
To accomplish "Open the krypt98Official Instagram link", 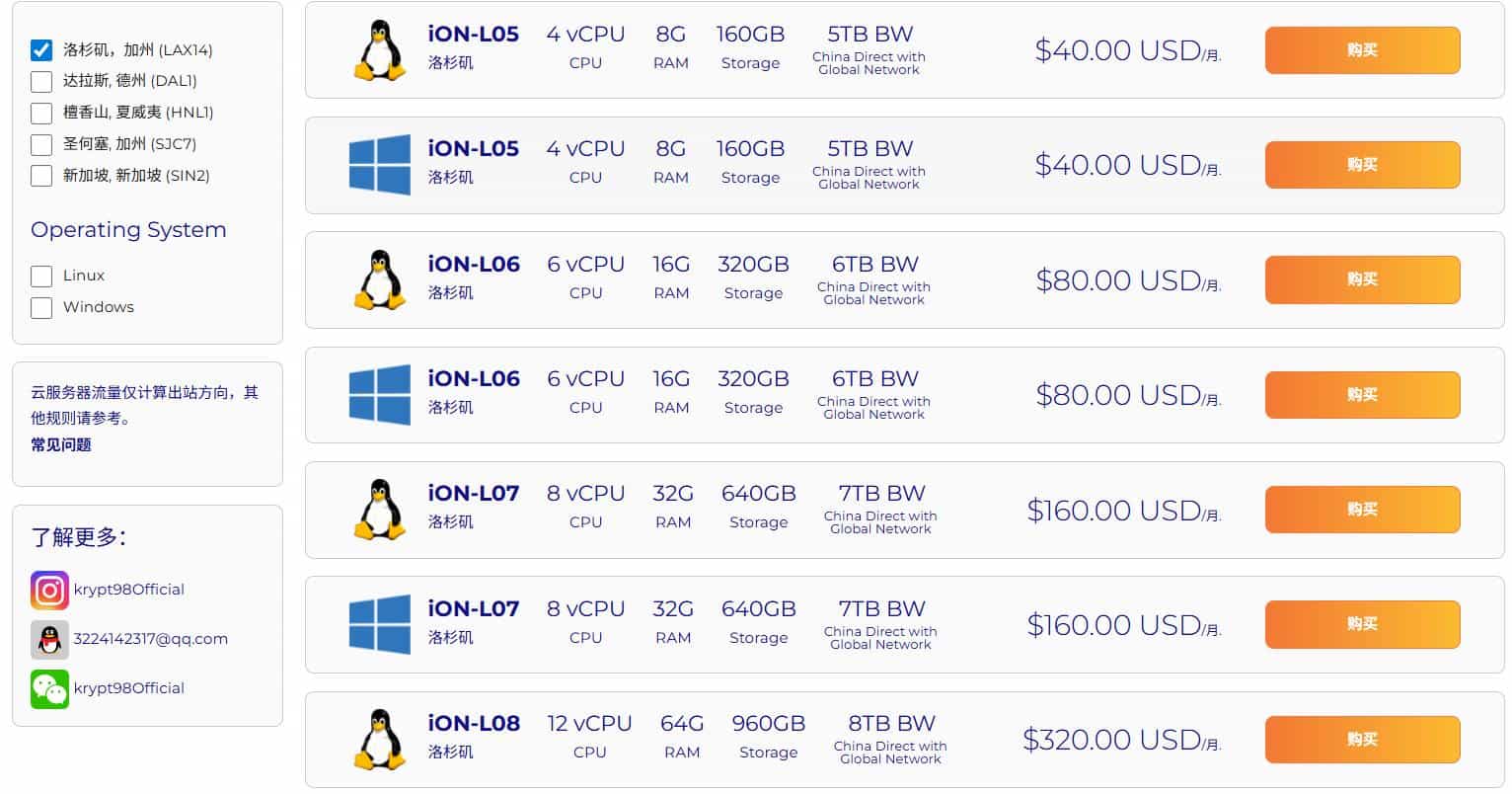I will (128, 590).
